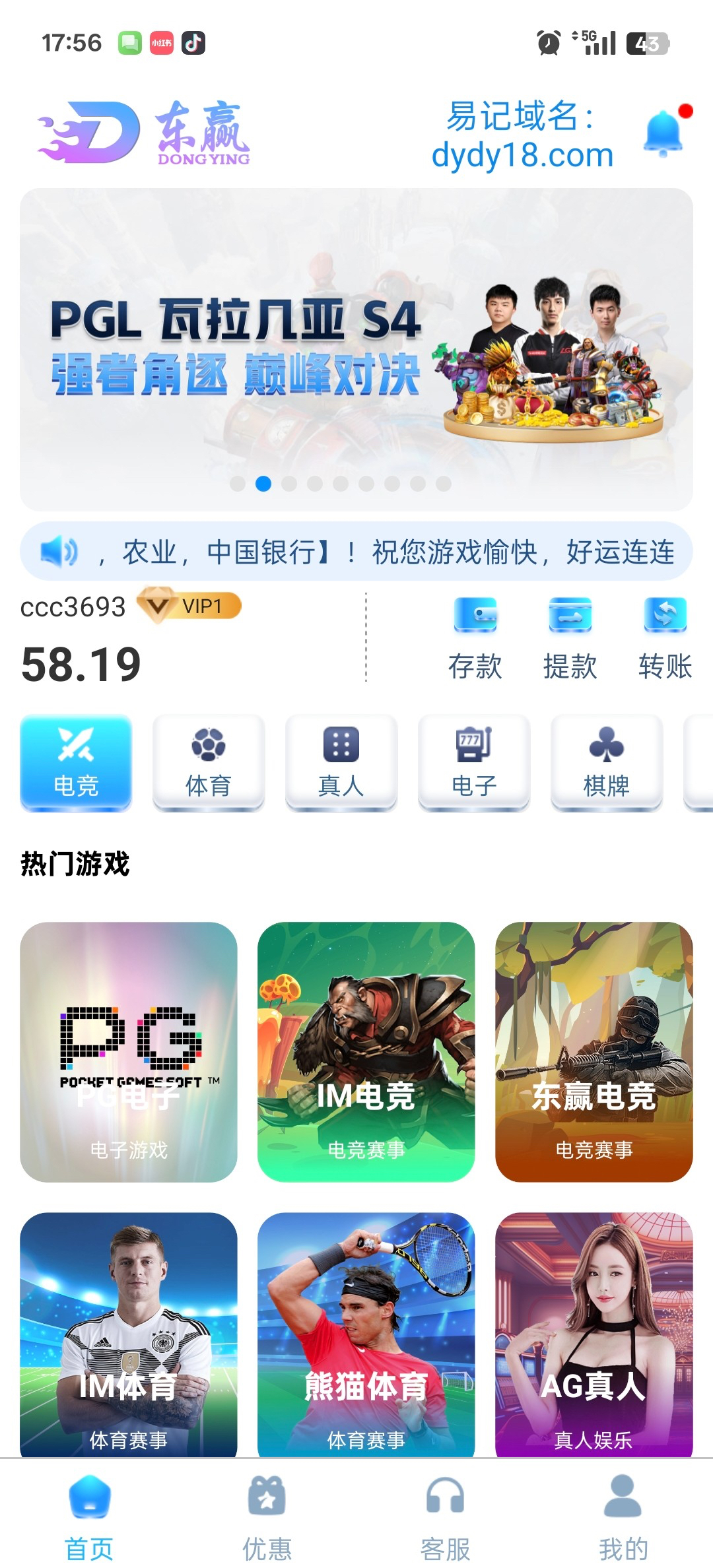
Task: Open 提款 withdrawal
Action: (x=570, y=638)
